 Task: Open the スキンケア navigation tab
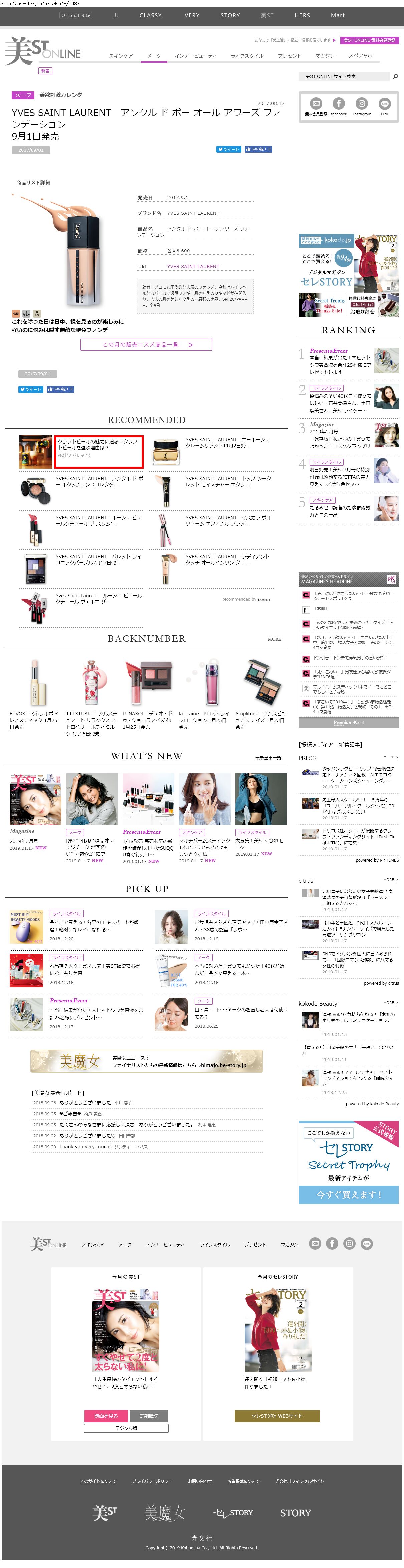tap(121, 56)
